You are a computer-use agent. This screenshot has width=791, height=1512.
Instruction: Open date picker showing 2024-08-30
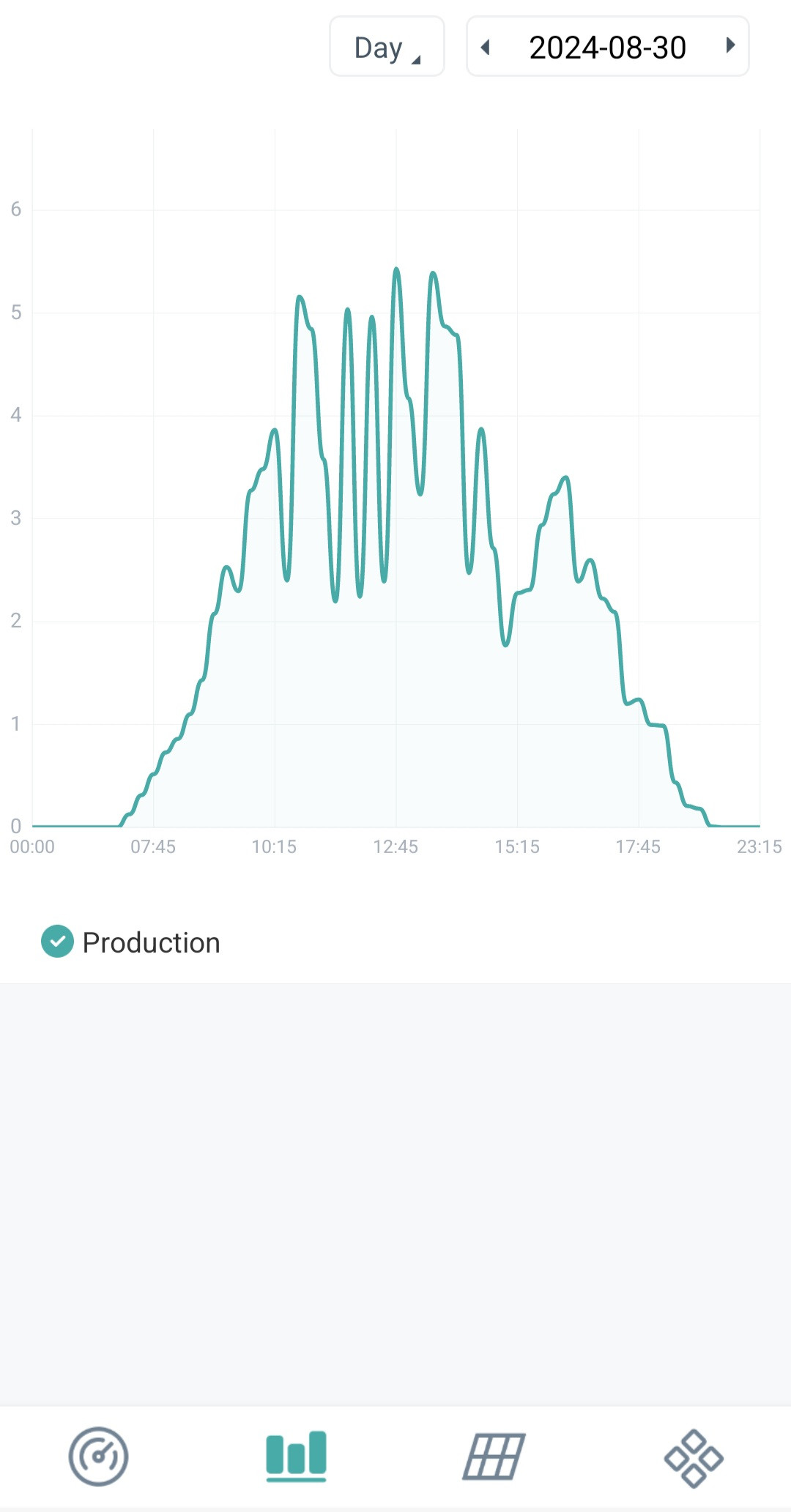click(607, 48)
